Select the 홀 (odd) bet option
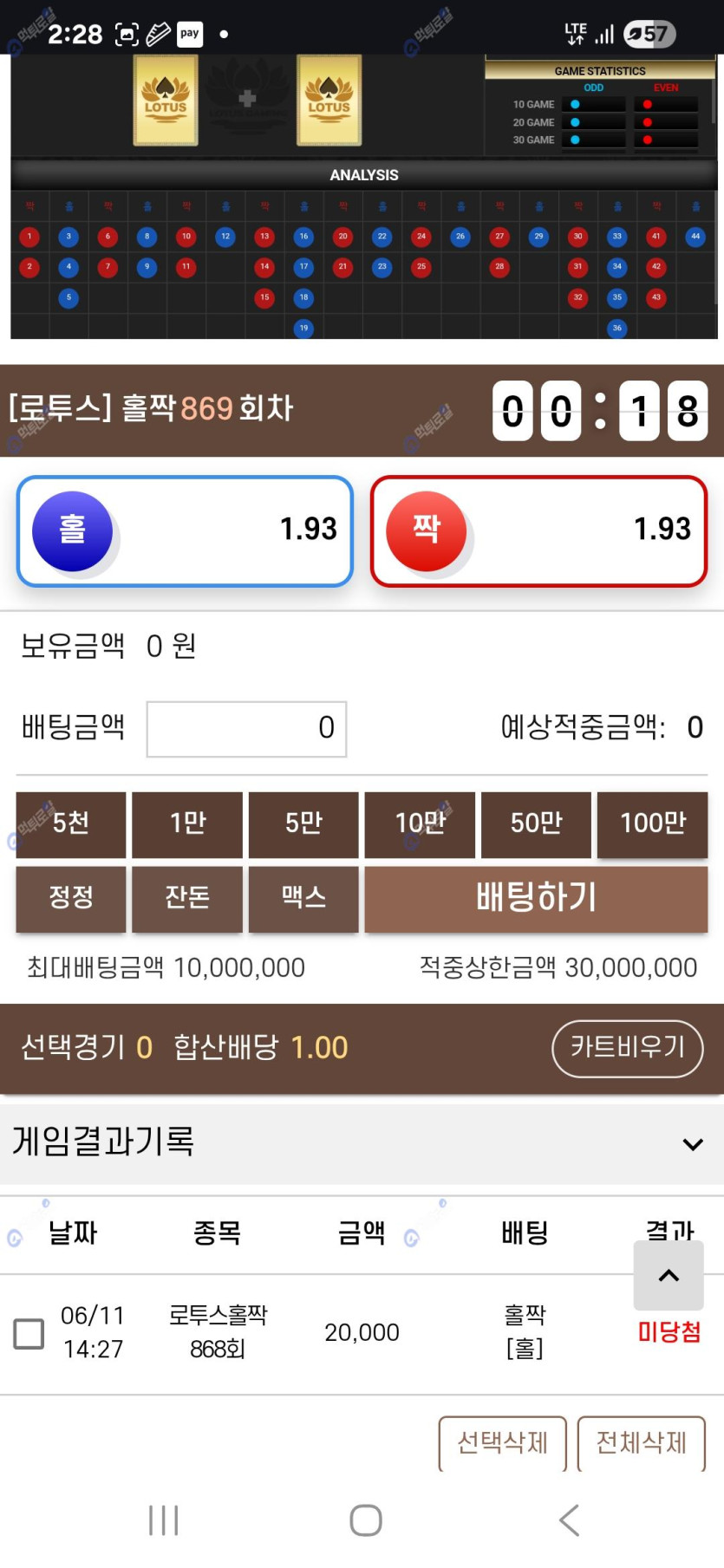The height and width of the screenshot is (1568, 724). coord(185,530)
